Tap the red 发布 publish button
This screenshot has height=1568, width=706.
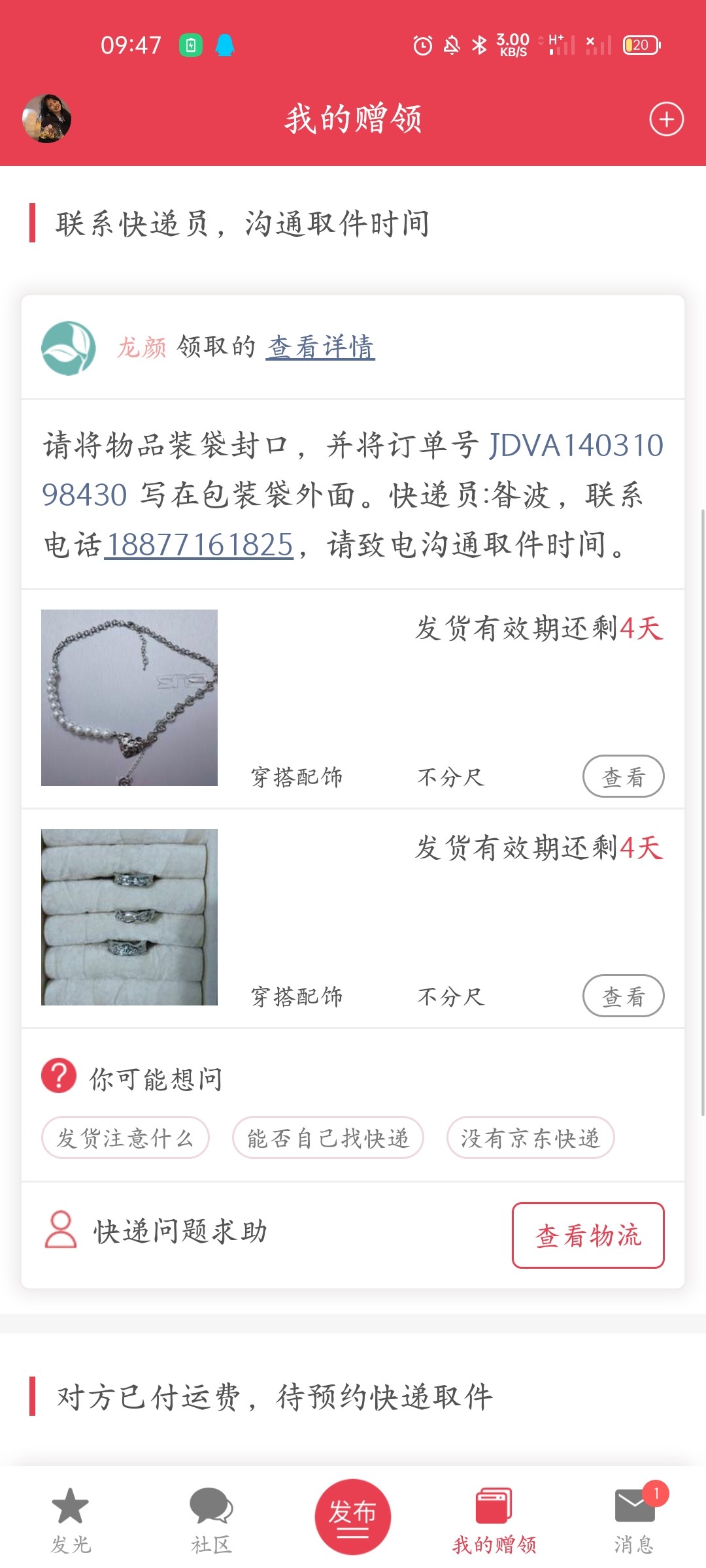point(353,1516)
